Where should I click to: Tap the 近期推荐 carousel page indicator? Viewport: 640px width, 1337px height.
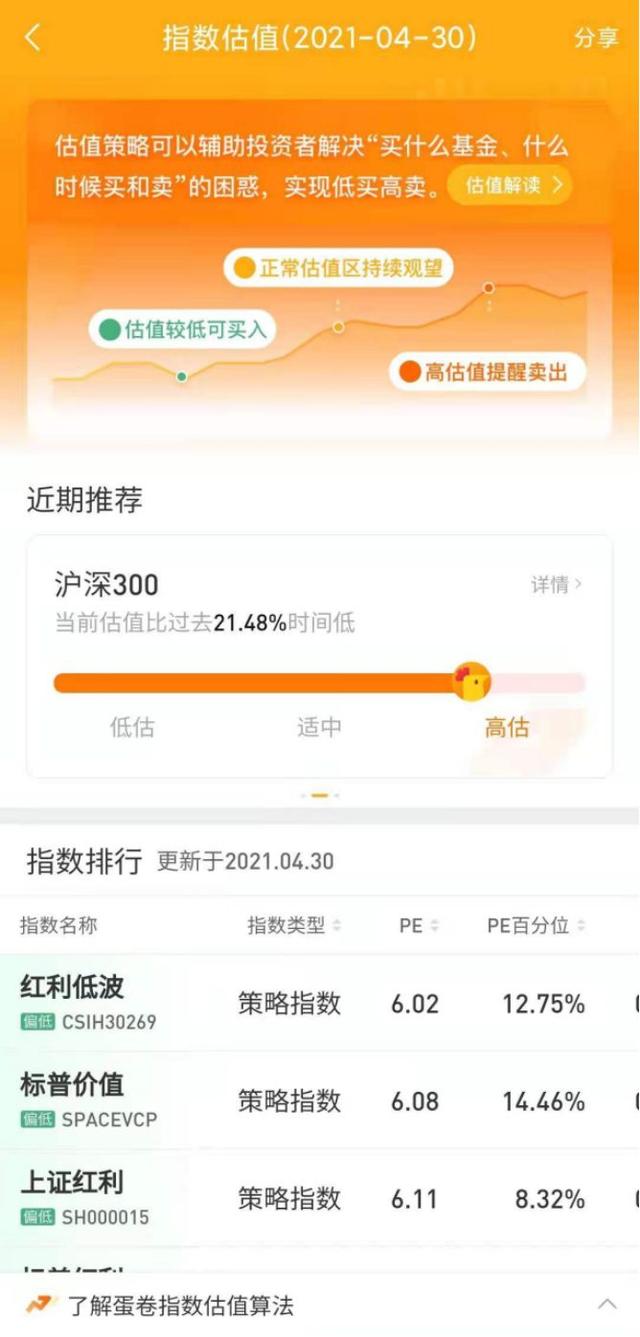[x=320, y=796]
